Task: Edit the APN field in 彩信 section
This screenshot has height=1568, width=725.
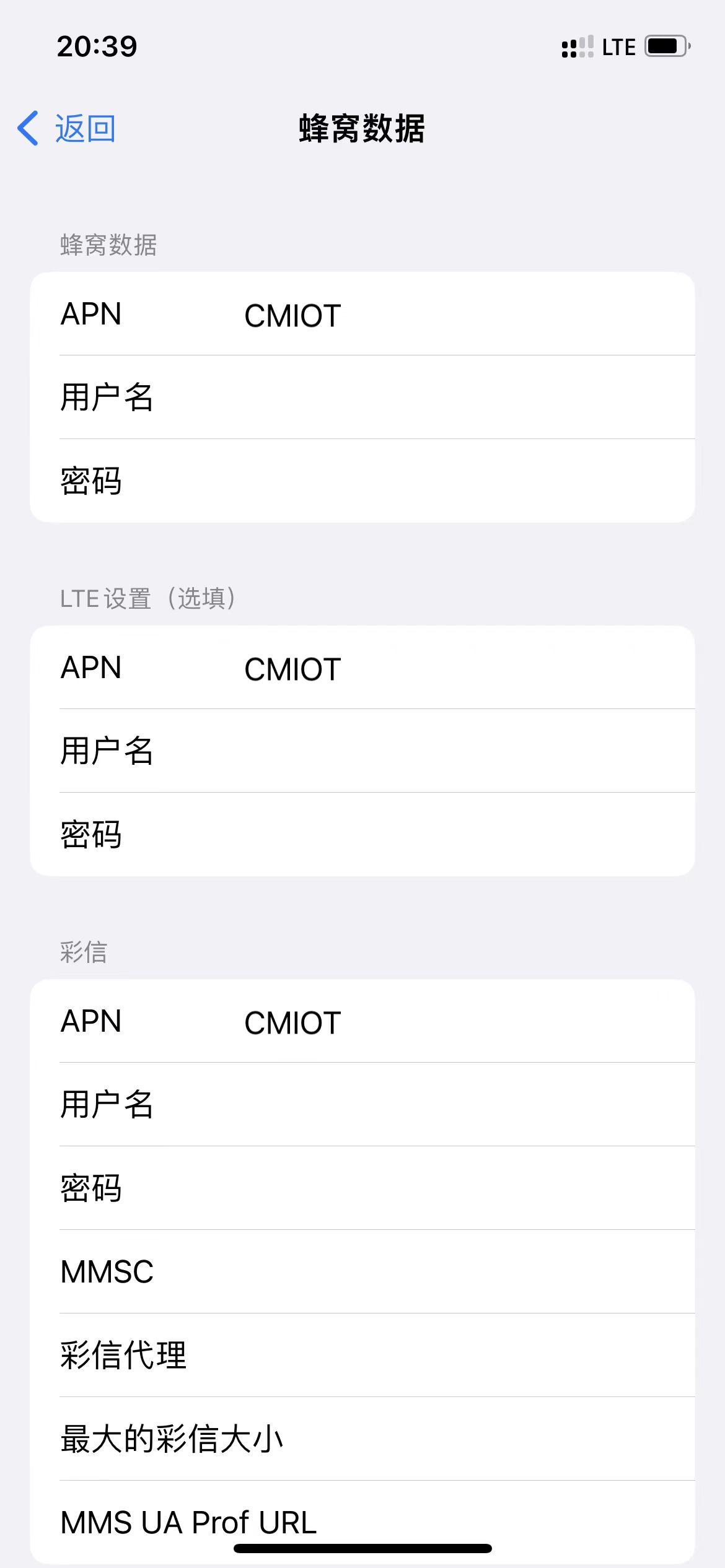Action: point(362,1022)
